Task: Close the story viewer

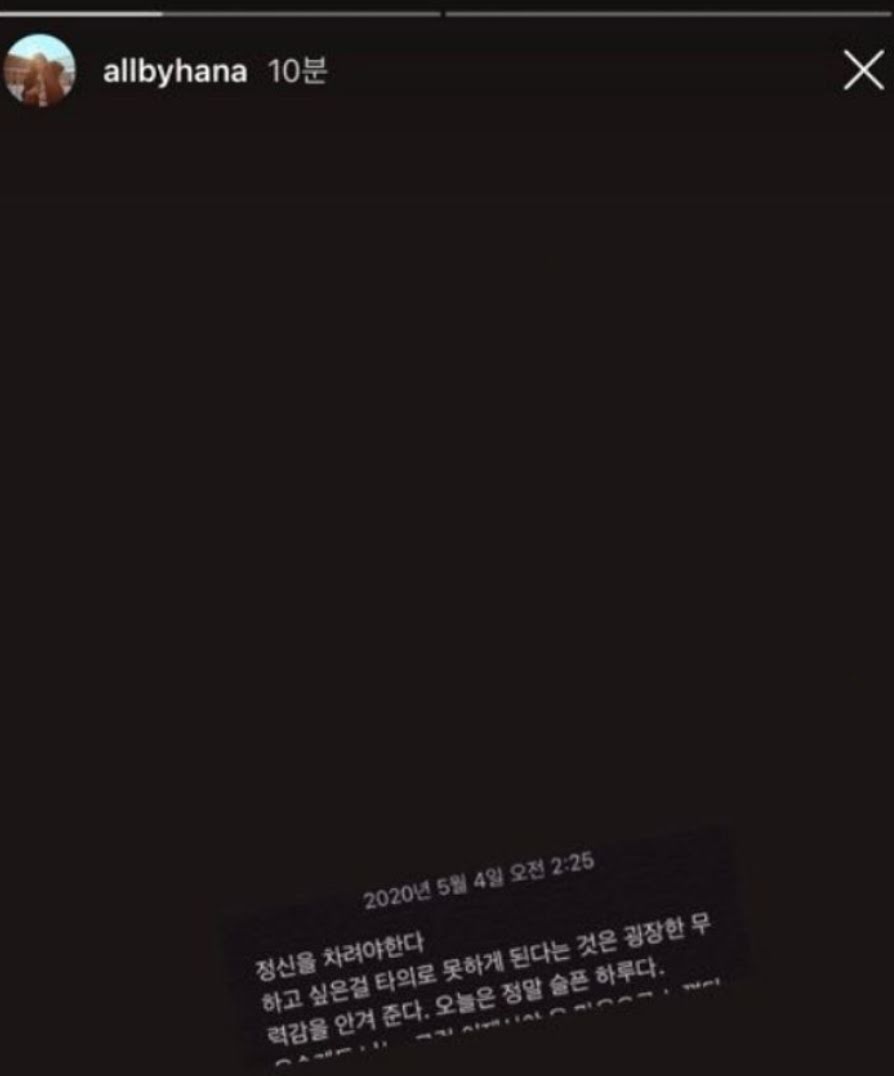Action: [863, 70]
